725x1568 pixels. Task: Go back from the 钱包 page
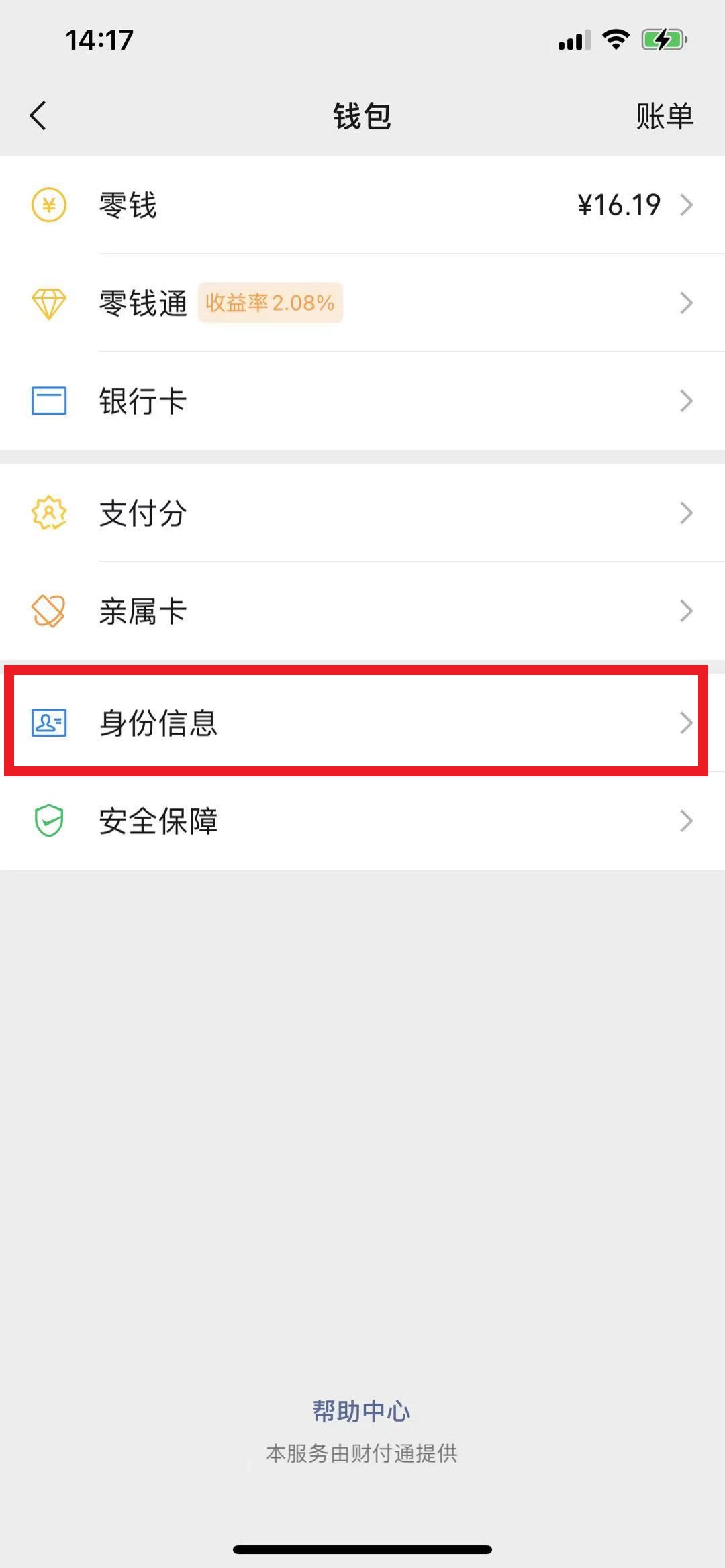38,115
